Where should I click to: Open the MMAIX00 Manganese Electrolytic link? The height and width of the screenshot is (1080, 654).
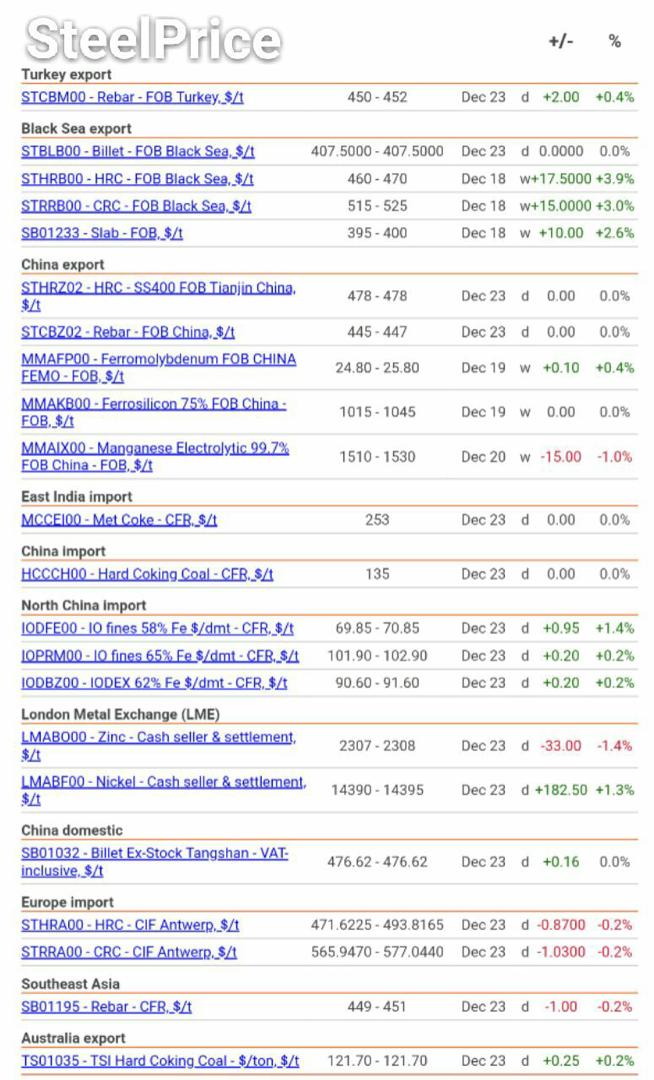(155, 457)
